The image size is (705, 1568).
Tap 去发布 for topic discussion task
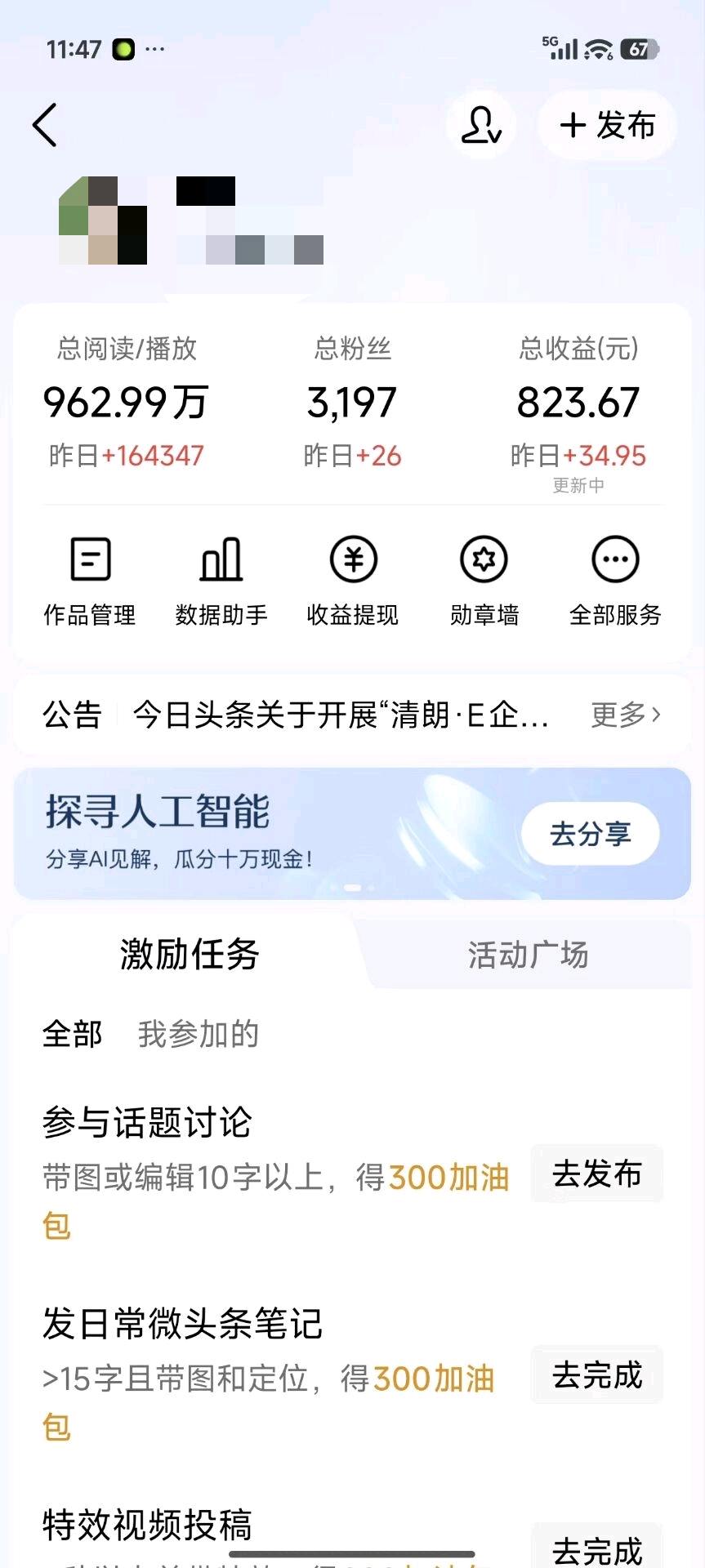coord(596,1174)
